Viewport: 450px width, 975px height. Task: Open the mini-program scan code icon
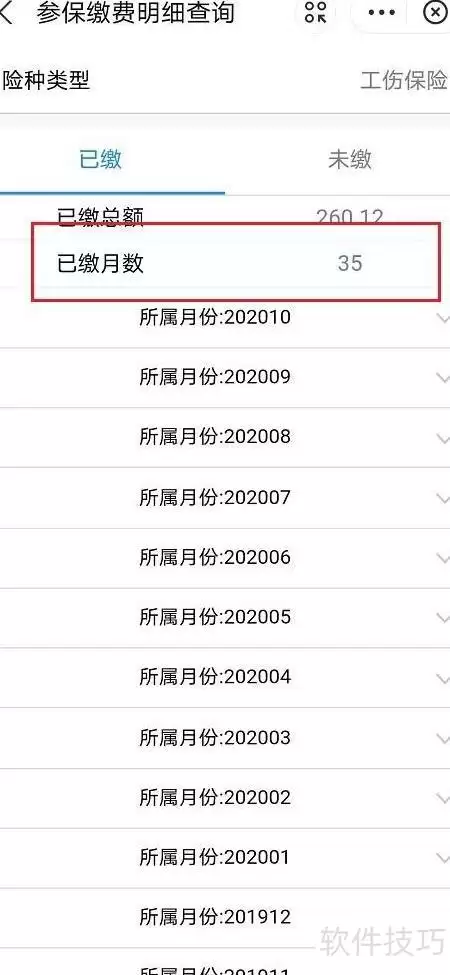[x=316, y=12]
